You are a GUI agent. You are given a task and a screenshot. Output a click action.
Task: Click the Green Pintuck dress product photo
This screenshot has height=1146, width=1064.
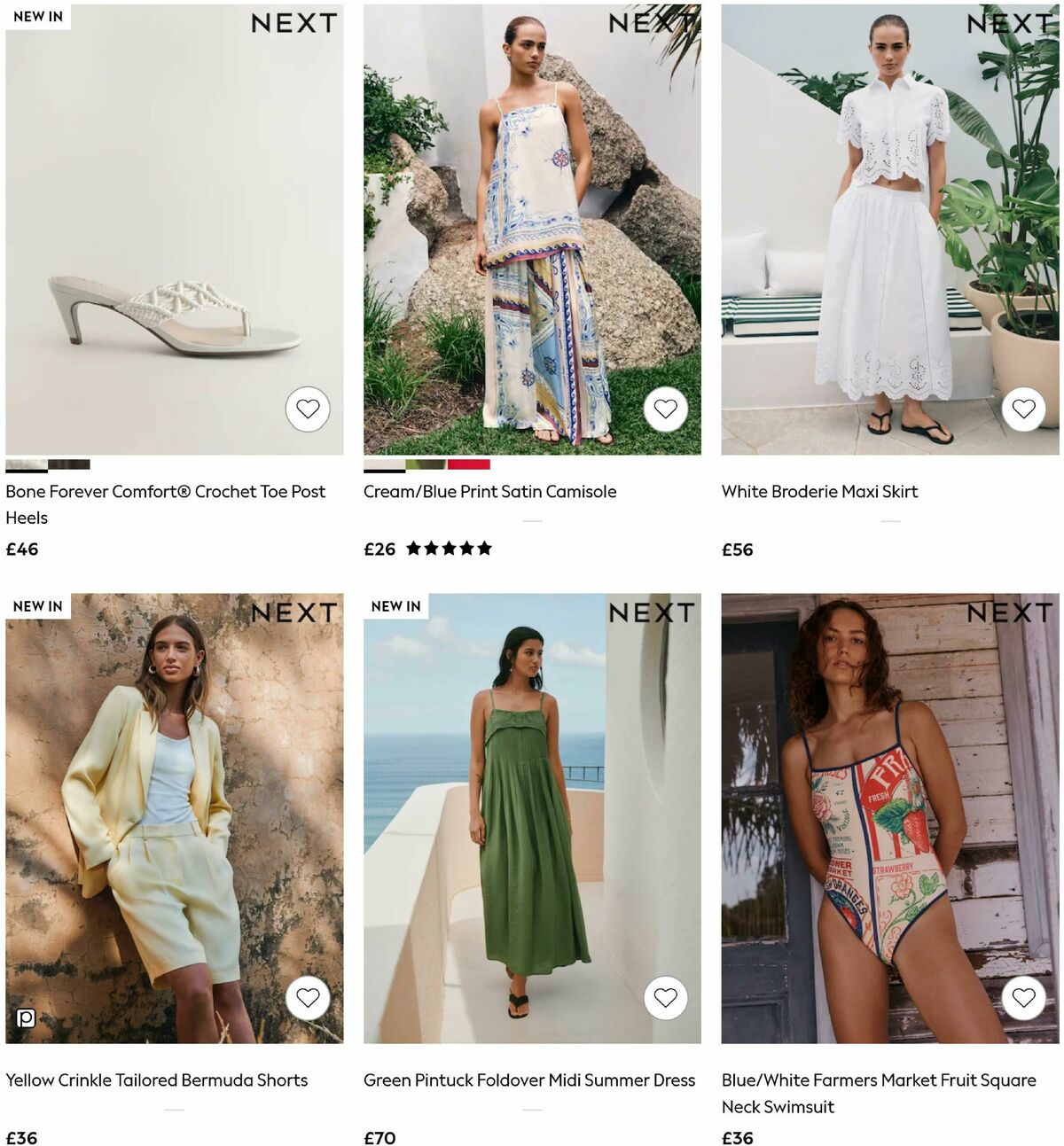532,824
